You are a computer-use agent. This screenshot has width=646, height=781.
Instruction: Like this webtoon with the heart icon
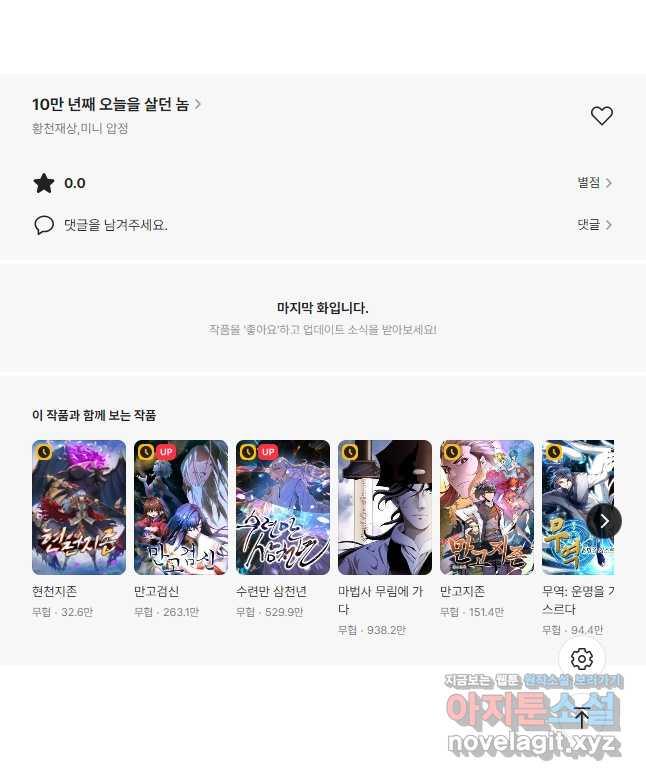601,116
